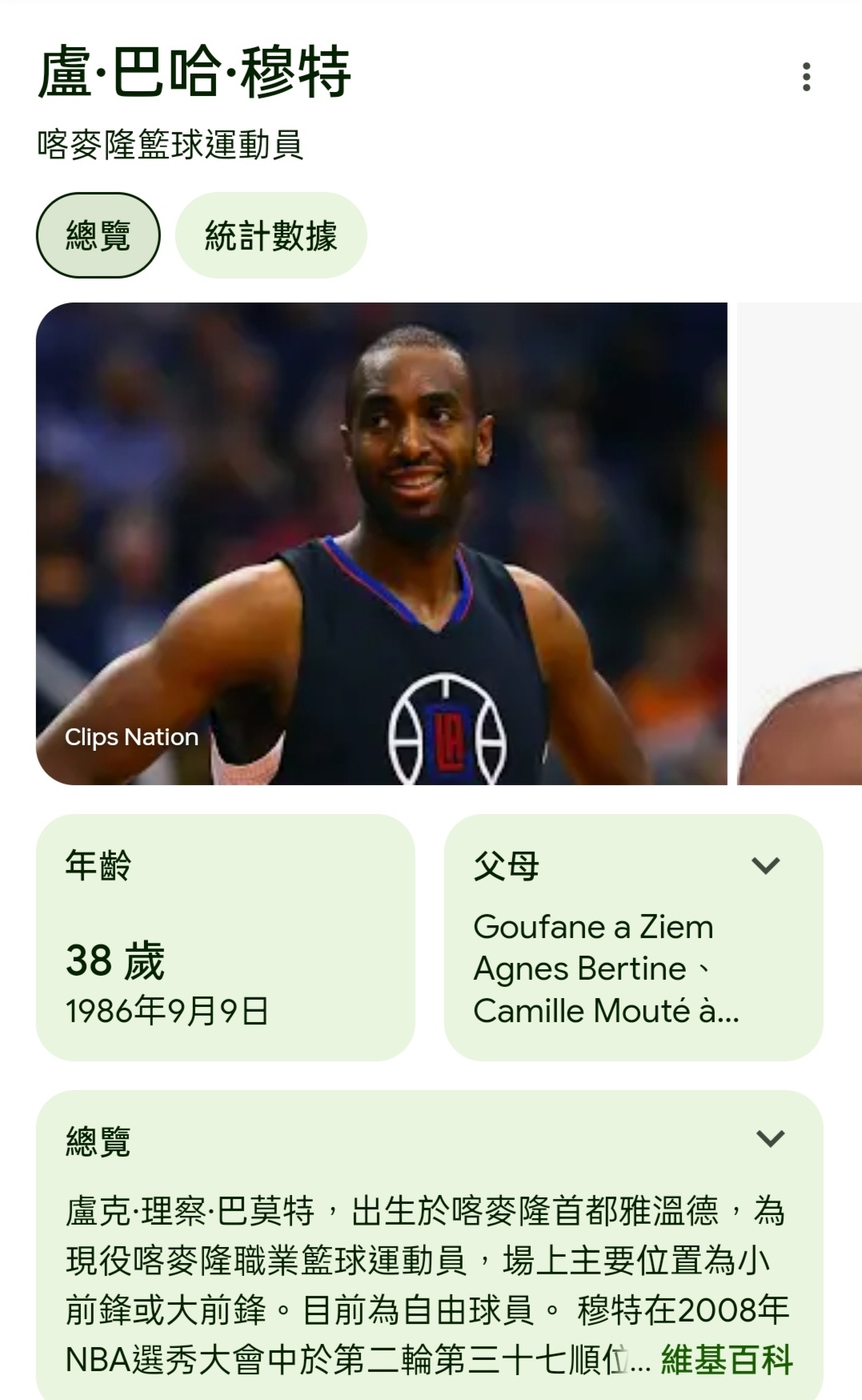The width and height of the screenshot is (862, 1400).
Task: Open the Clips Nation photo
Action: tap(381, 544)
